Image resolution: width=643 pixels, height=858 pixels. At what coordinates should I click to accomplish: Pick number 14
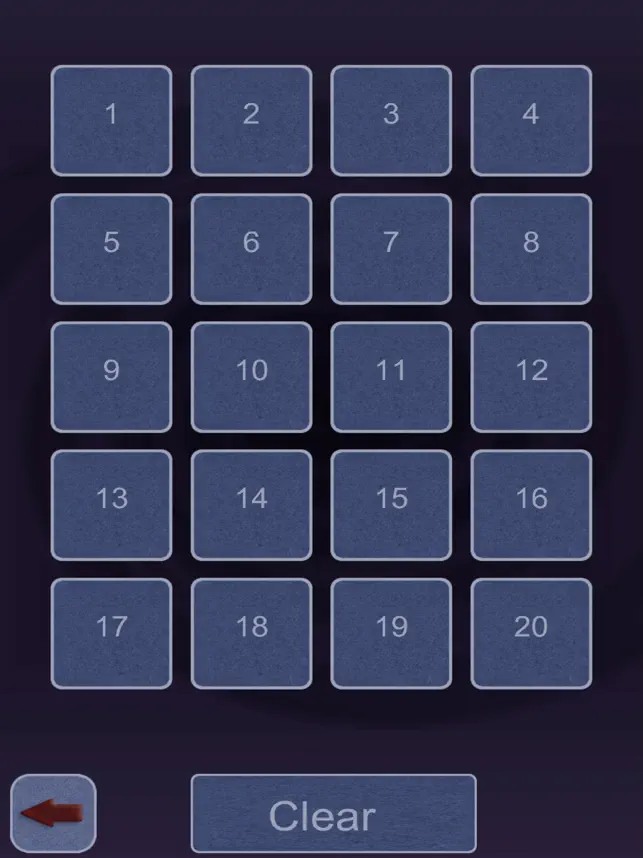click(252, 505)
